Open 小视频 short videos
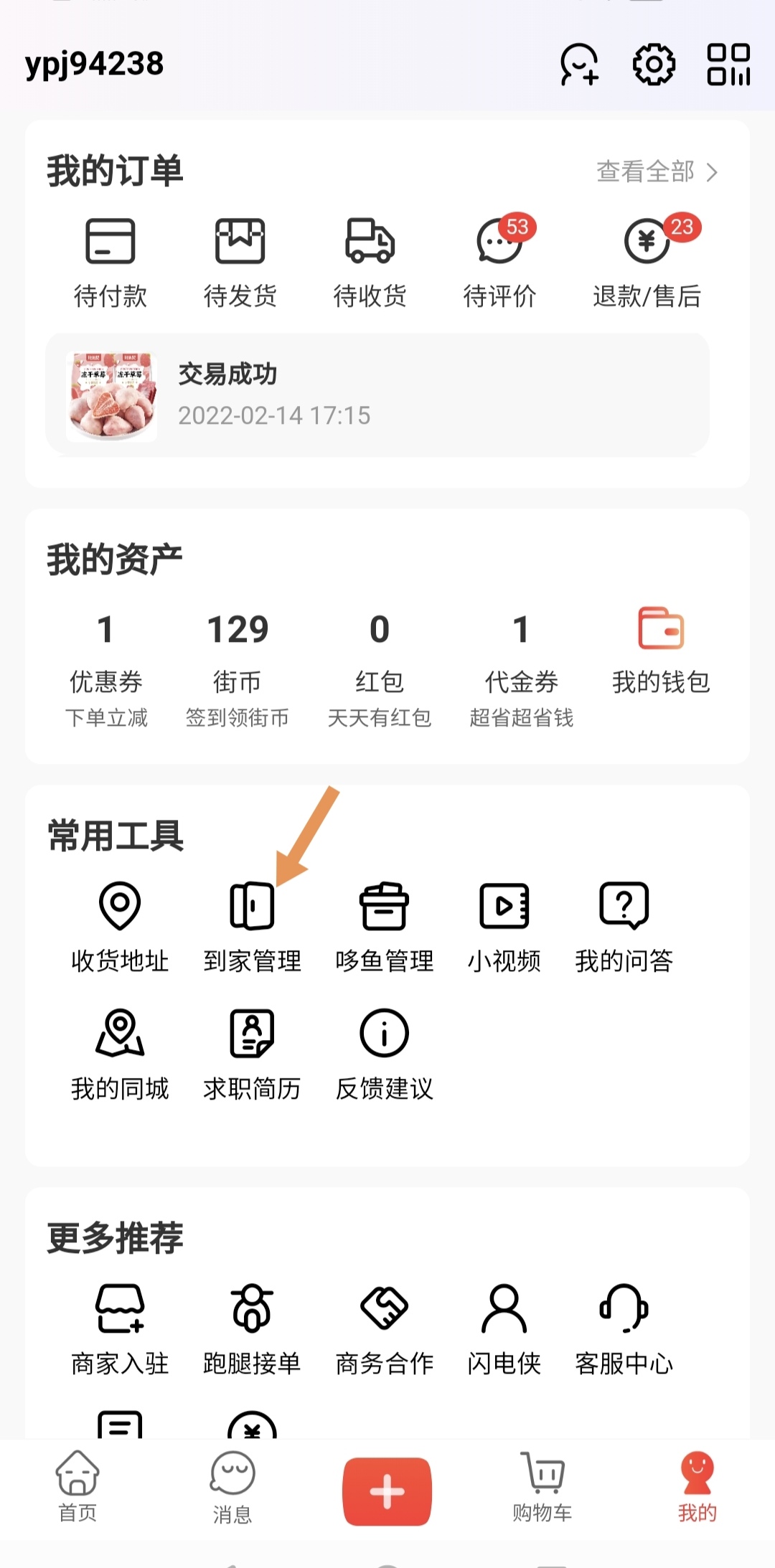Viewport: 775px width, 1568px height. [504, 927]
